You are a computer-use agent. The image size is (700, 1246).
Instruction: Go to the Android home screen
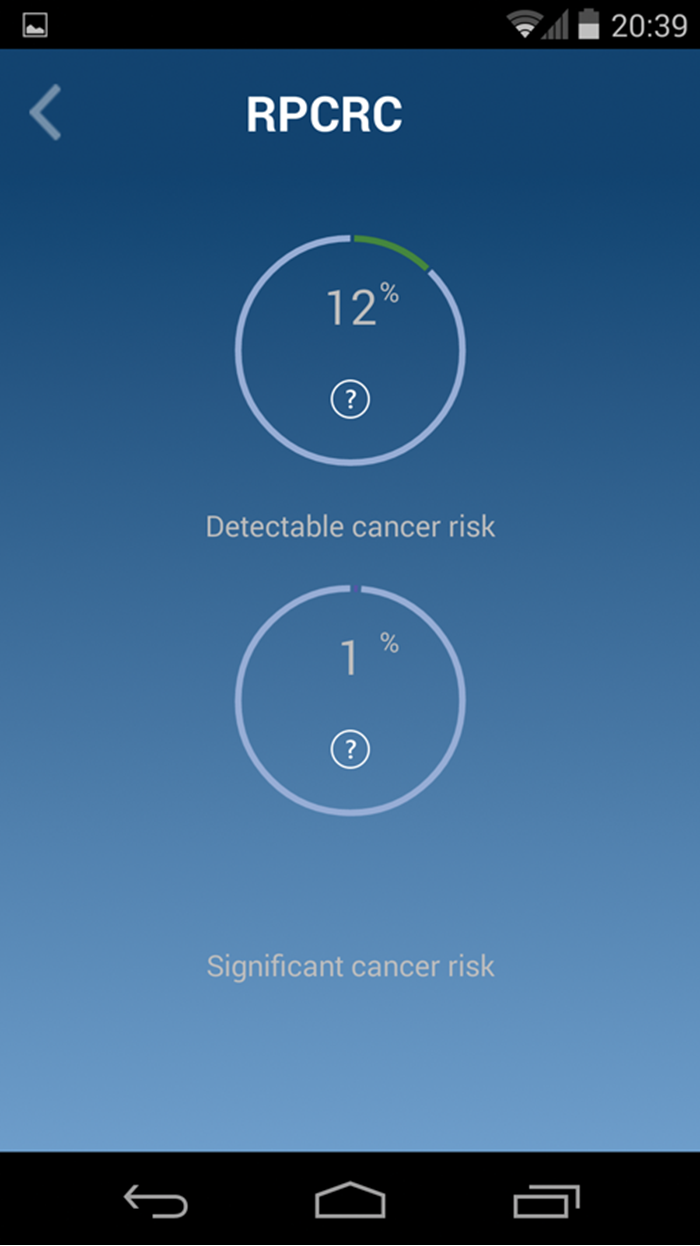(x=350, y=1200)
